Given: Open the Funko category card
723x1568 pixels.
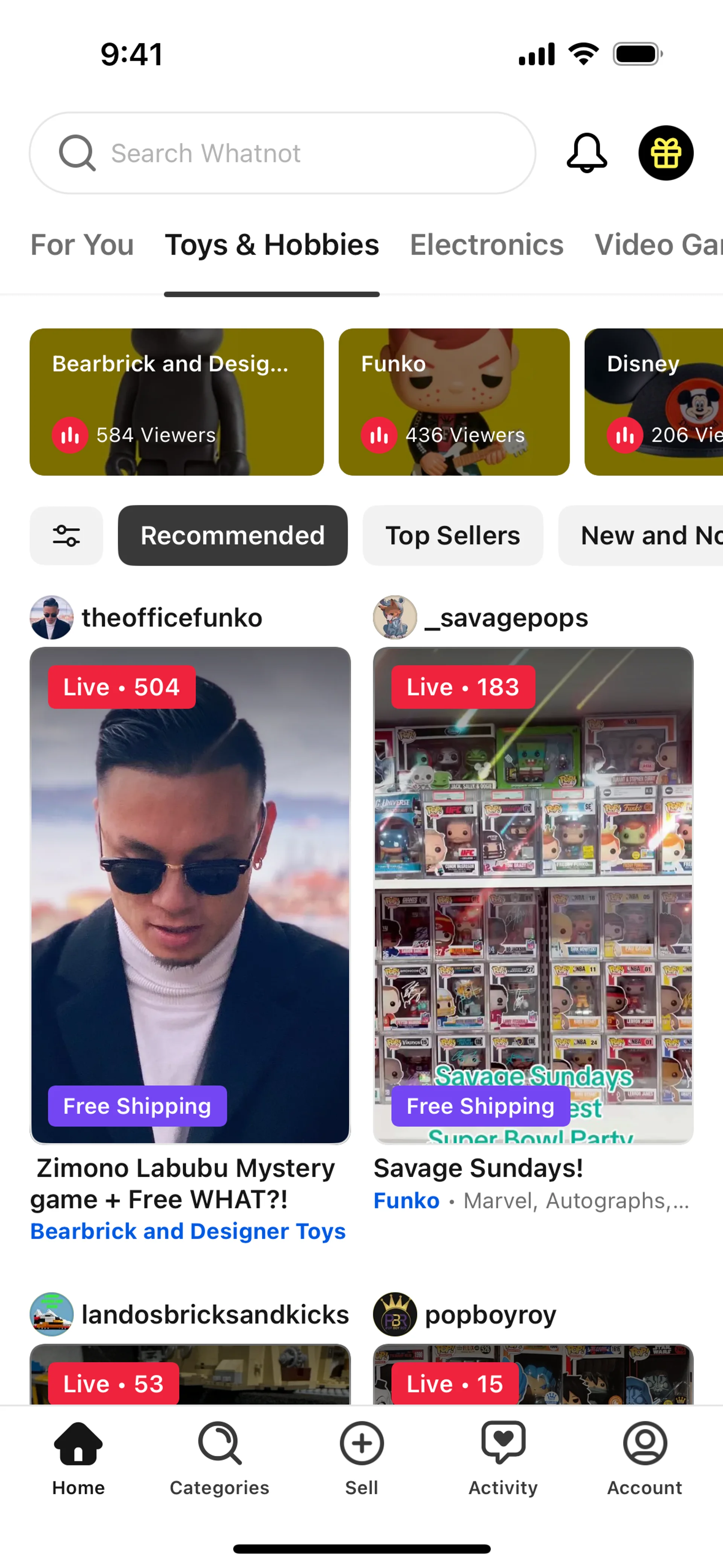Looking at the screenshot, I should click(x=453, y=402).
